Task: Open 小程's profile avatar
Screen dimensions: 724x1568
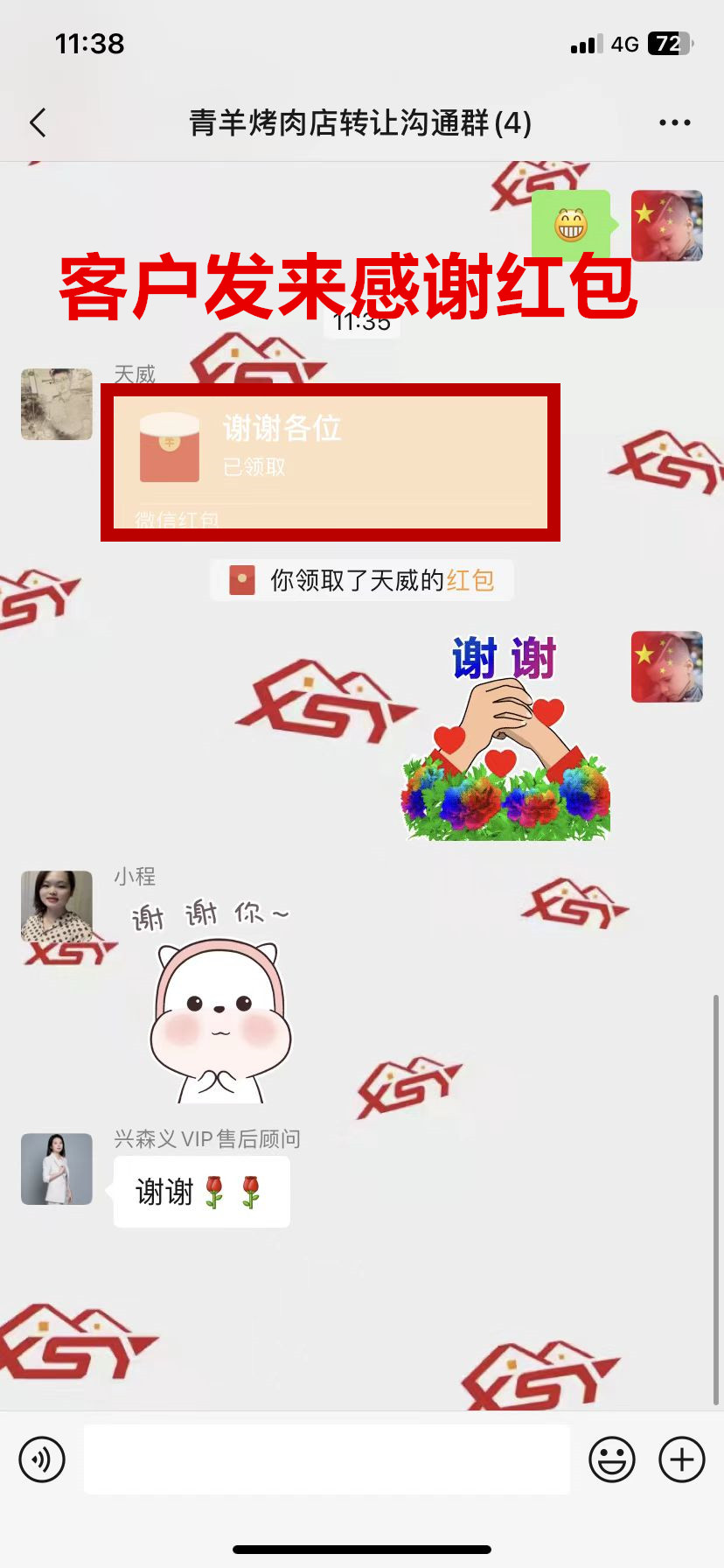Action: [x=57, y=906]
